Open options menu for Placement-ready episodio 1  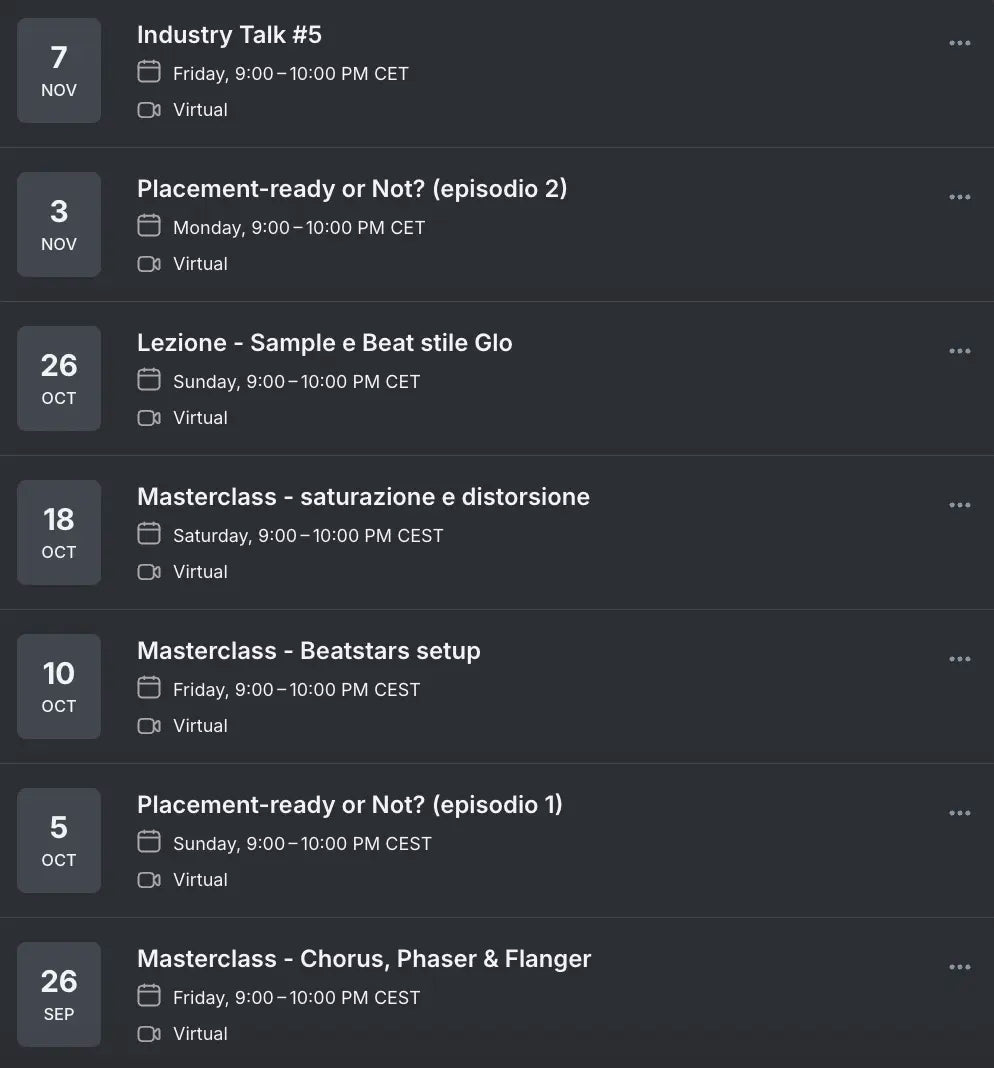click(960, 813)
